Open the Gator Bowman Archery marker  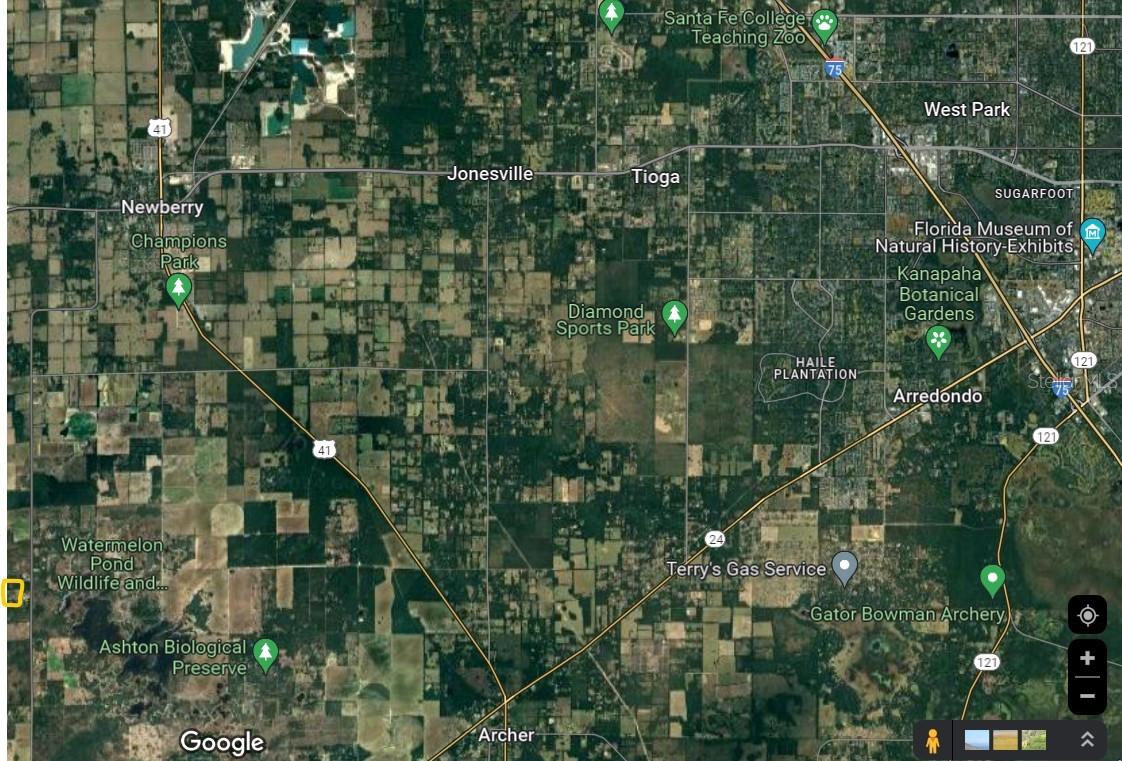992,578
